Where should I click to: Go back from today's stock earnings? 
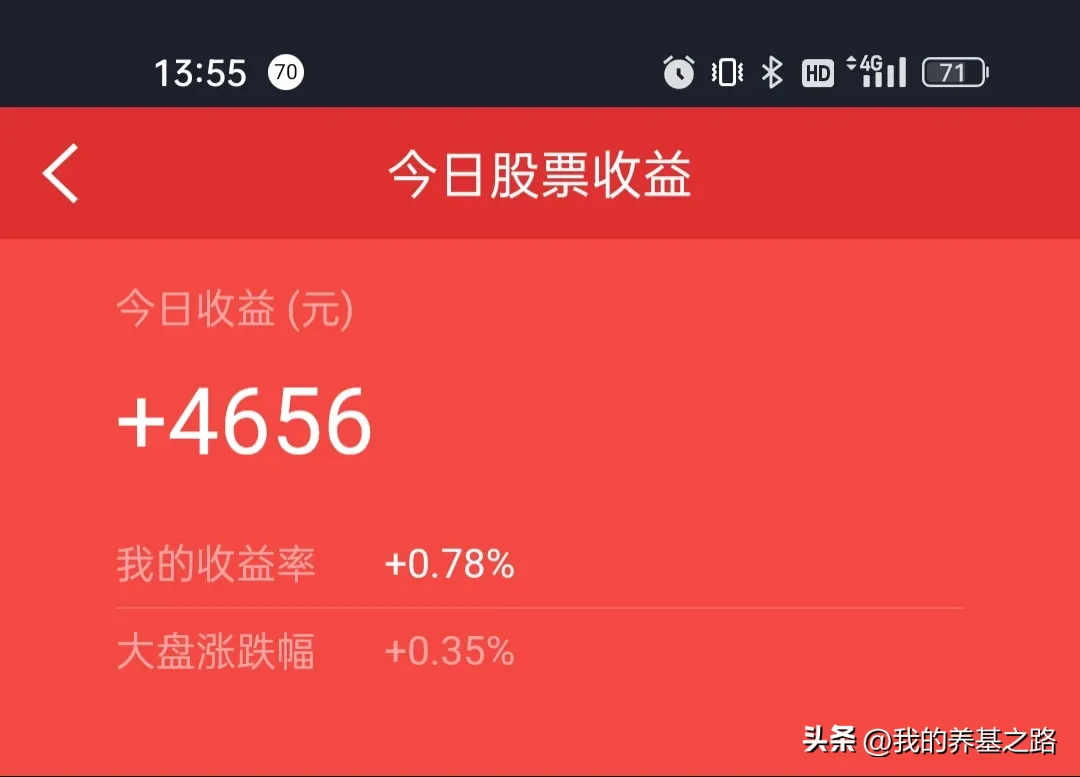coord(60,174)
